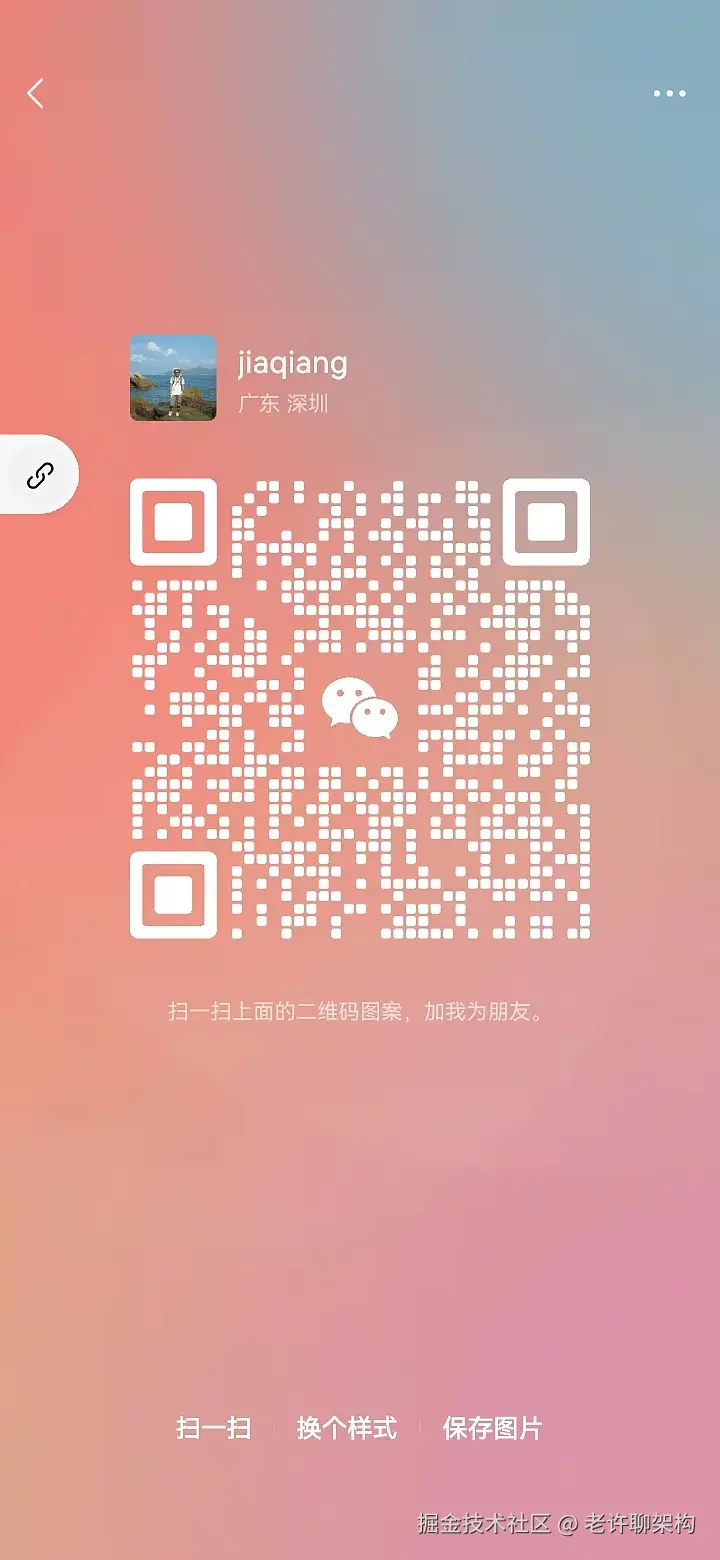Tap the bottom-left QR position marker

pyautogui.click(x=174, y=893)
